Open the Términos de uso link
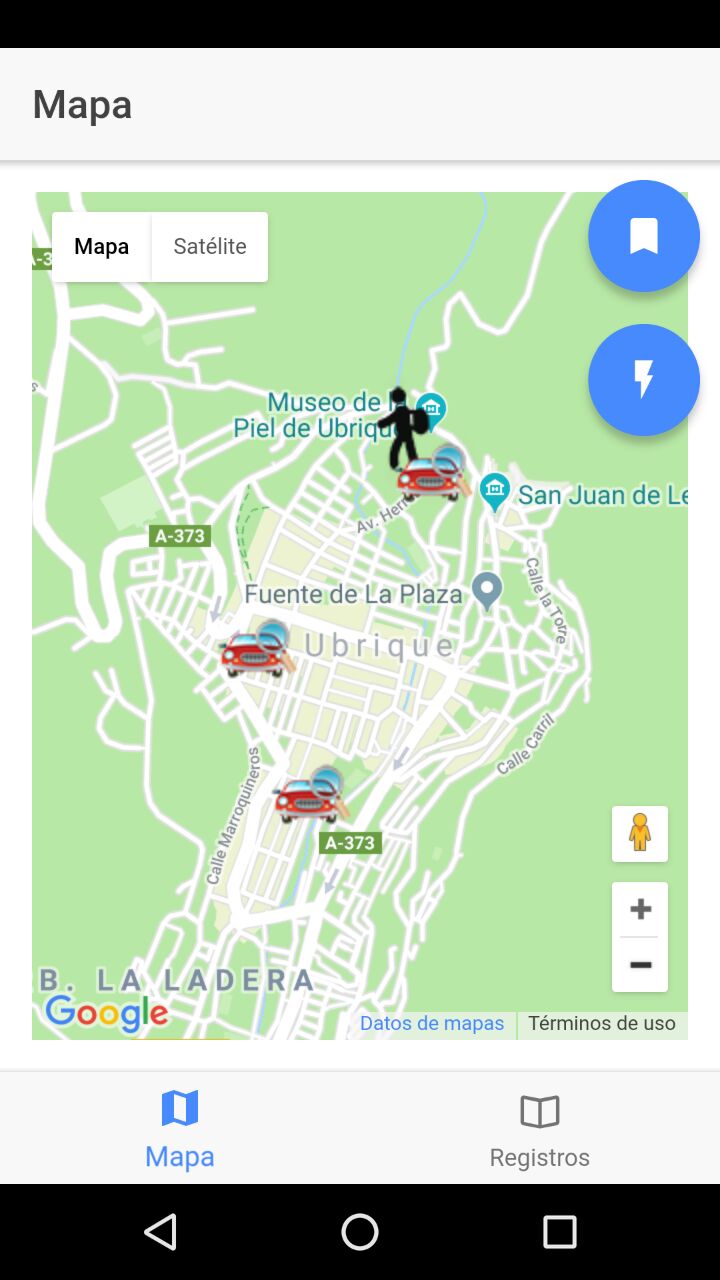The image size is (720, 1280). (x=602, y=1023)
